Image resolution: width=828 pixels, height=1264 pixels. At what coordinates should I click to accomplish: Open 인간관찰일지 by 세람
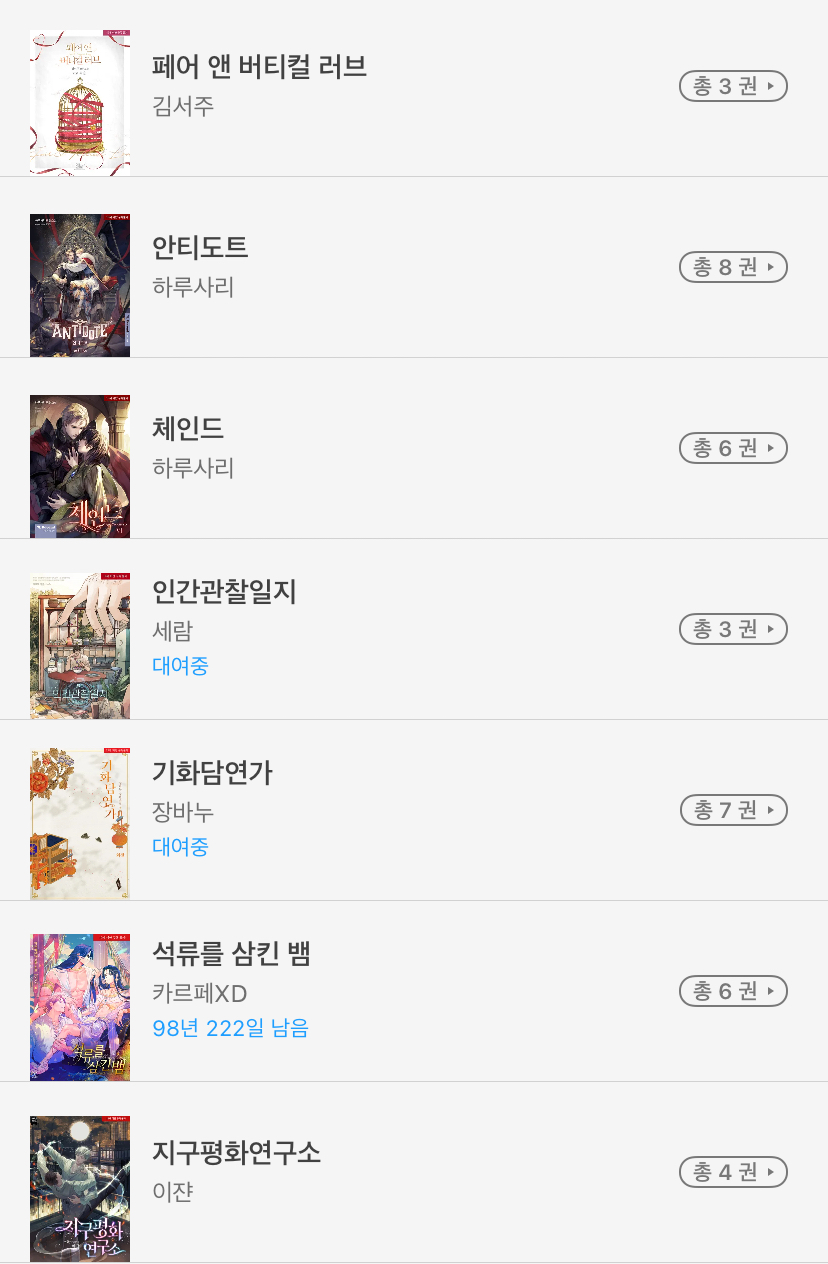point(224,592)
